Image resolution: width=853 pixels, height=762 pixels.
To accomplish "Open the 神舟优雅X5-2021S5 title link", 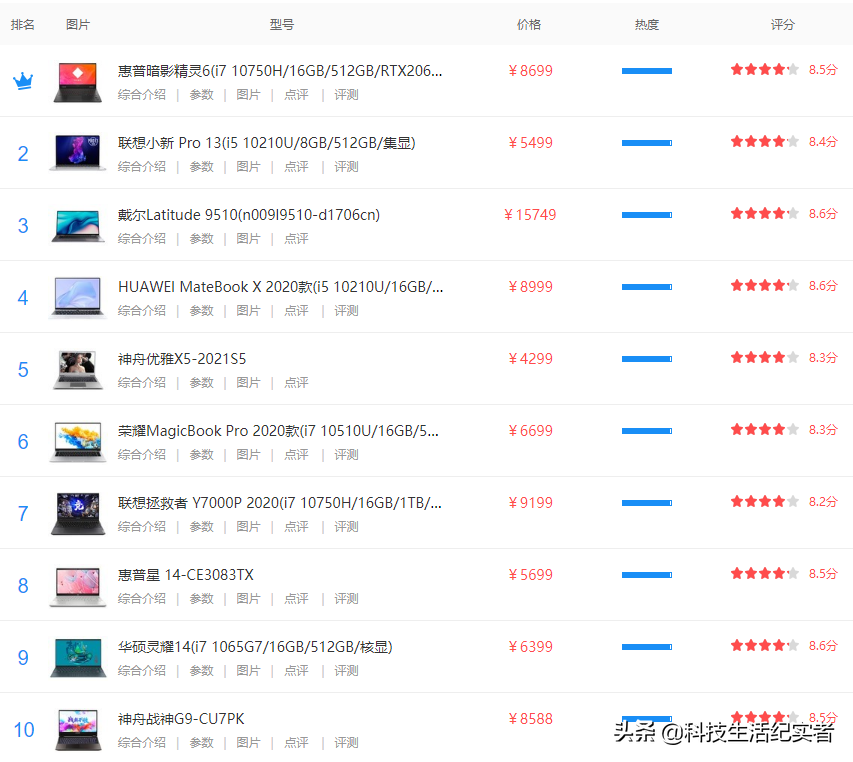I will (x=182, y=359).
